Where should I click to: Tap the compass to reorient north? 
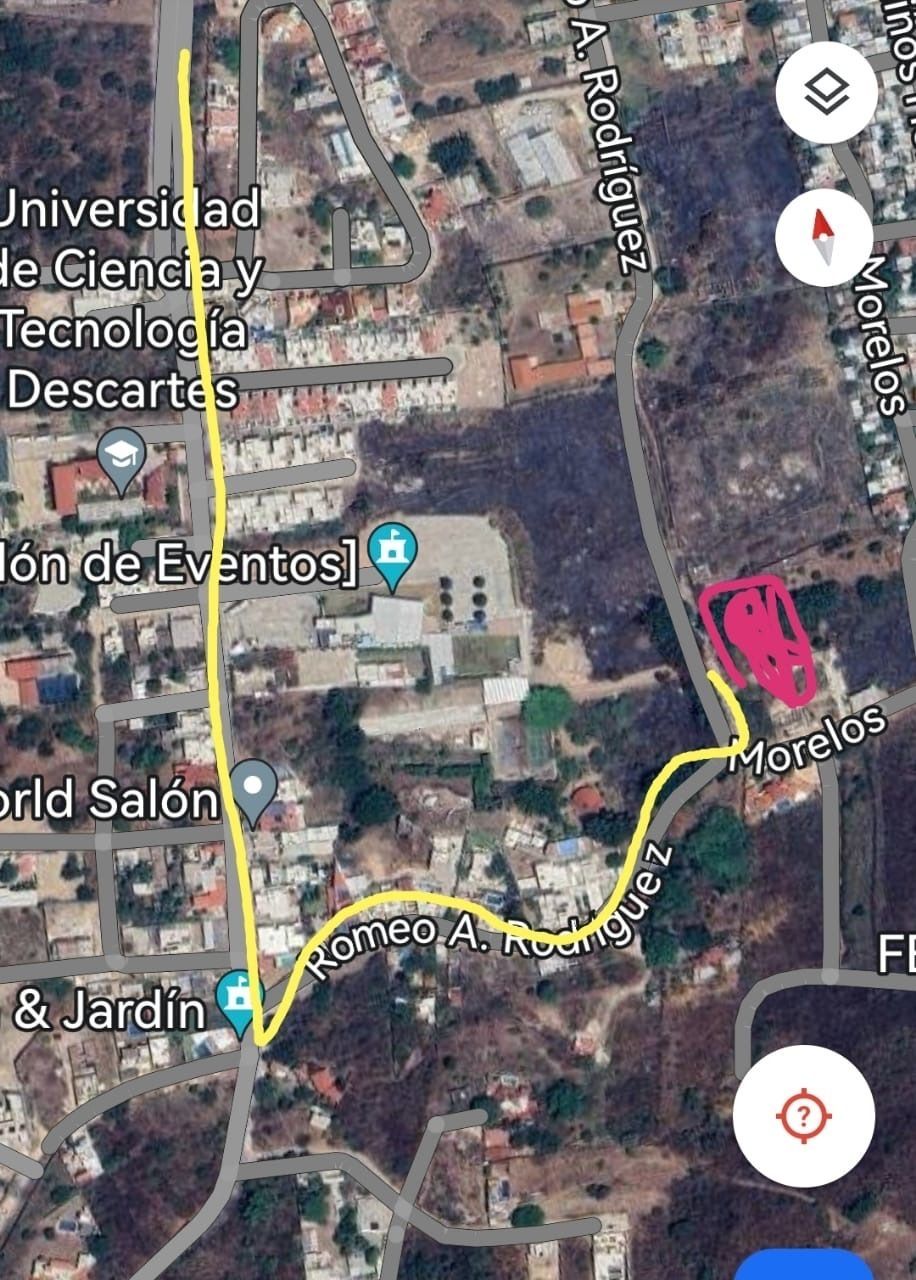coord(823,238)
